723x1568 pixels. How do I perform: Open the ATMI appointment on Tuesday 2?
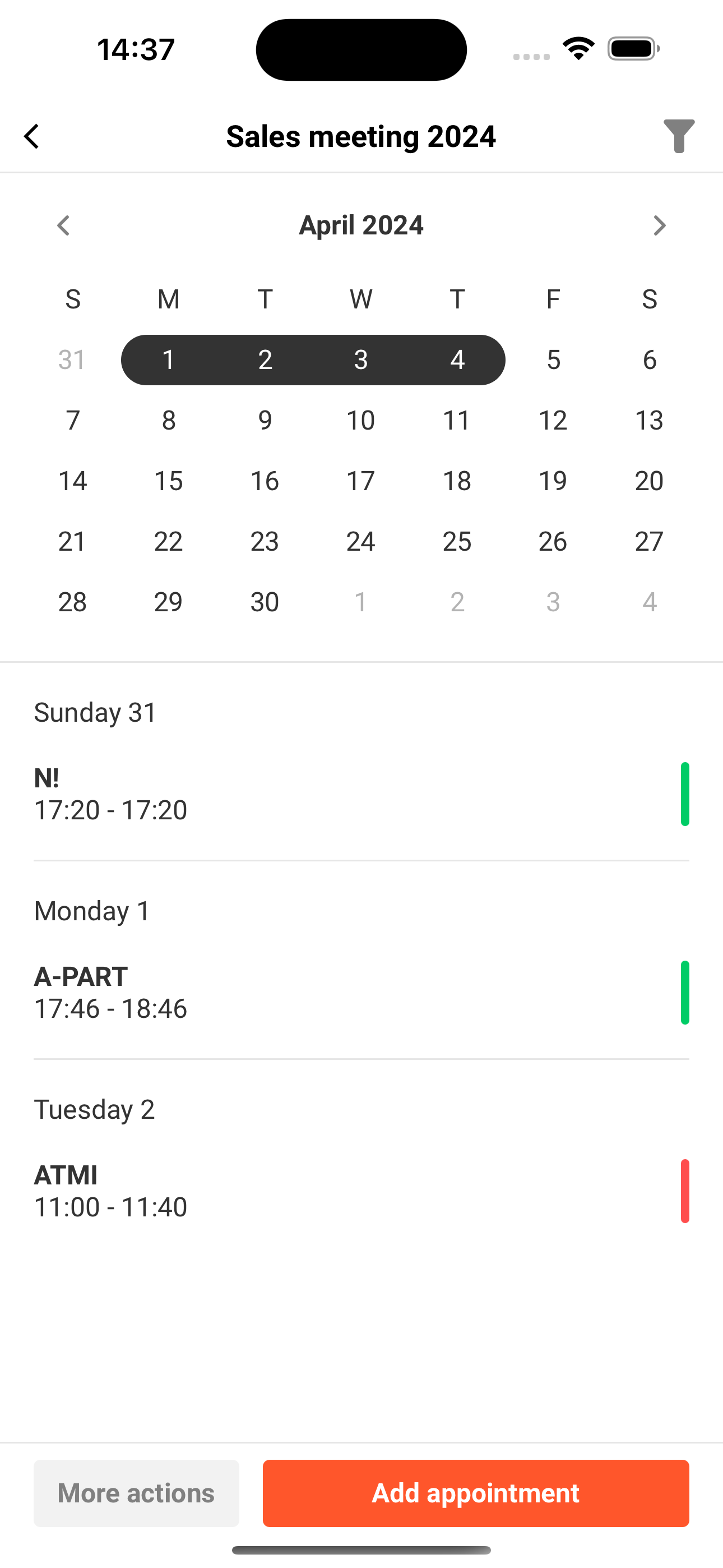click(x=361, y=1191)
